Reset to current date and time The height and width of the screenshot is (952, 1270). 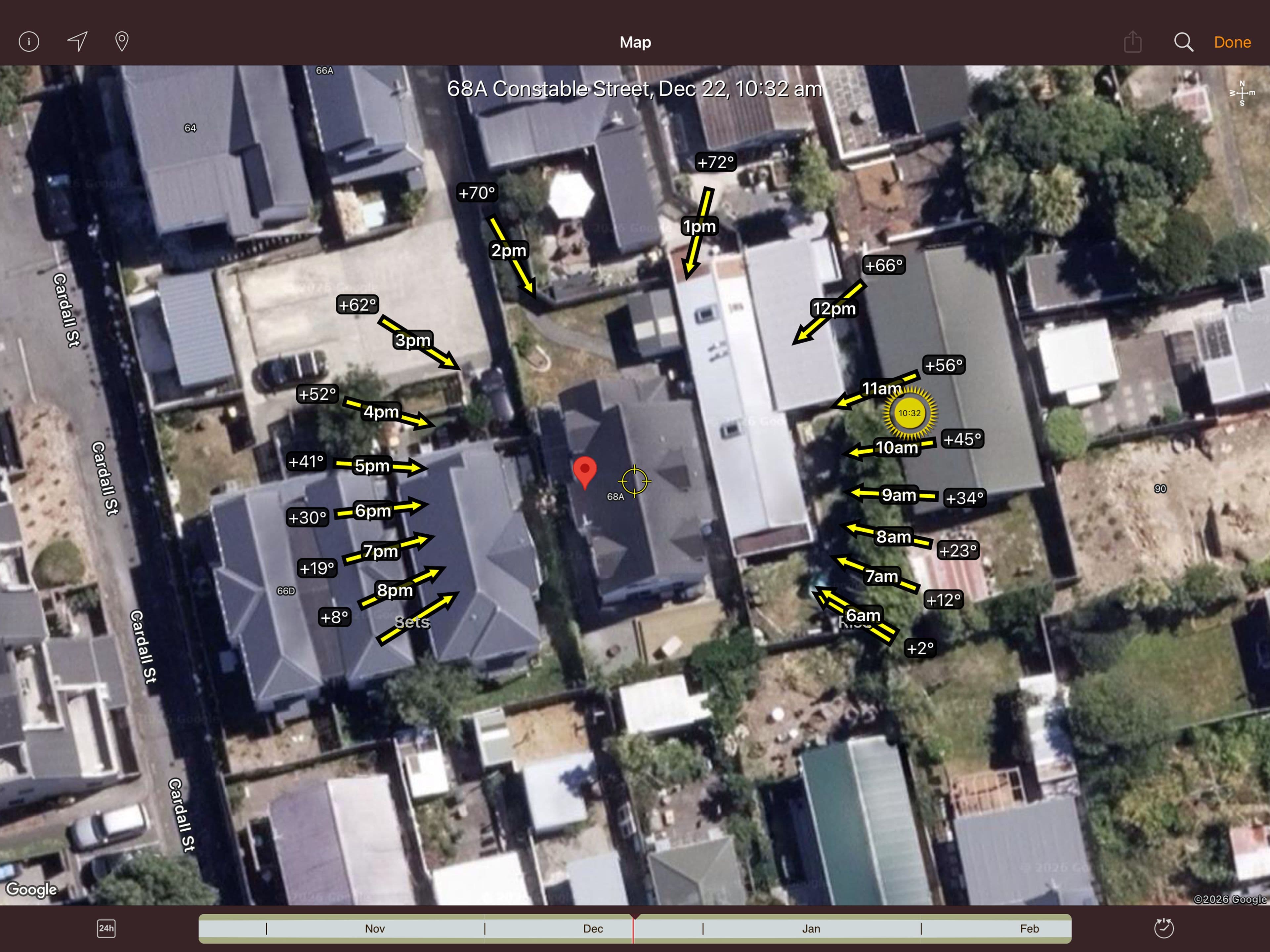point(1164,929)
